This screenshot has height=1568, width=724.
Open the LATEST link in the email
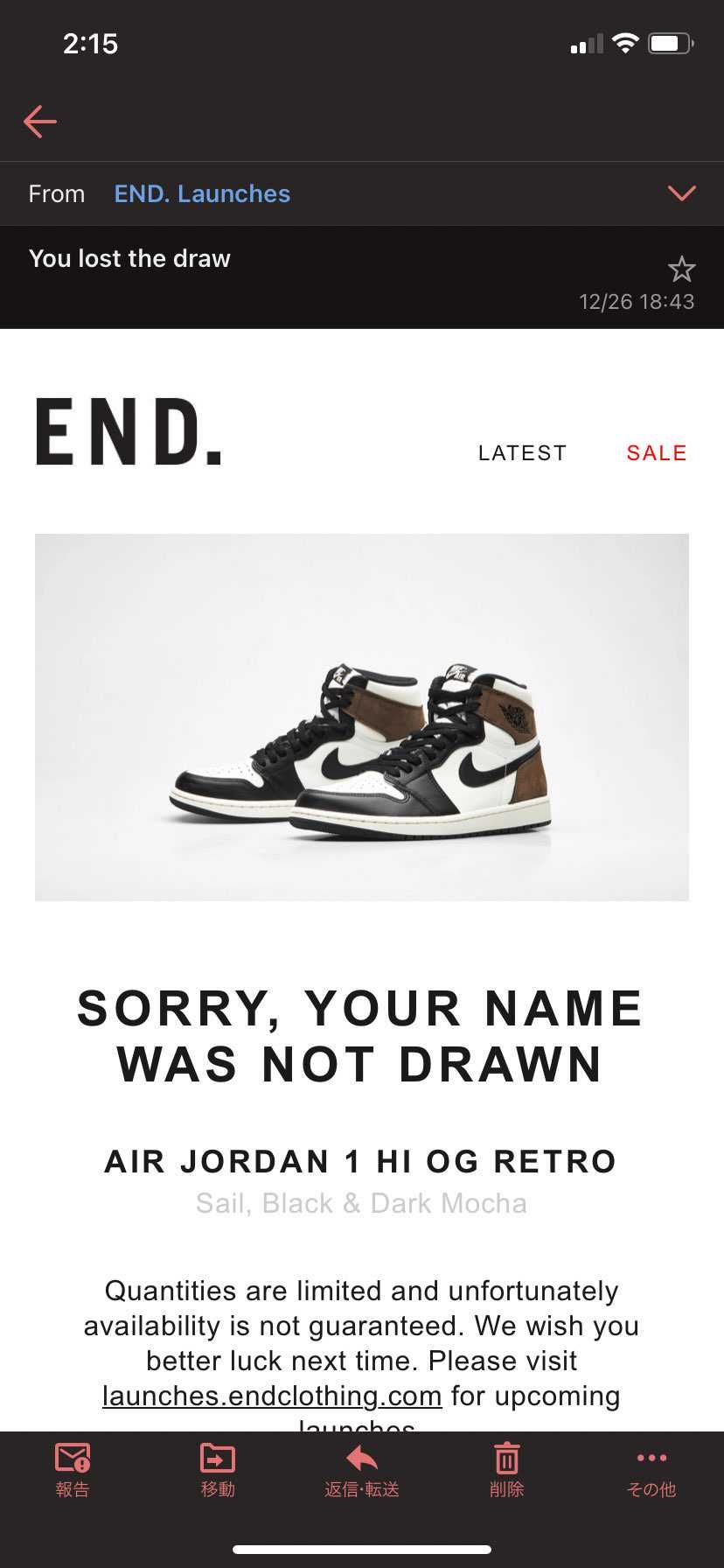click(x=522, y=453)
